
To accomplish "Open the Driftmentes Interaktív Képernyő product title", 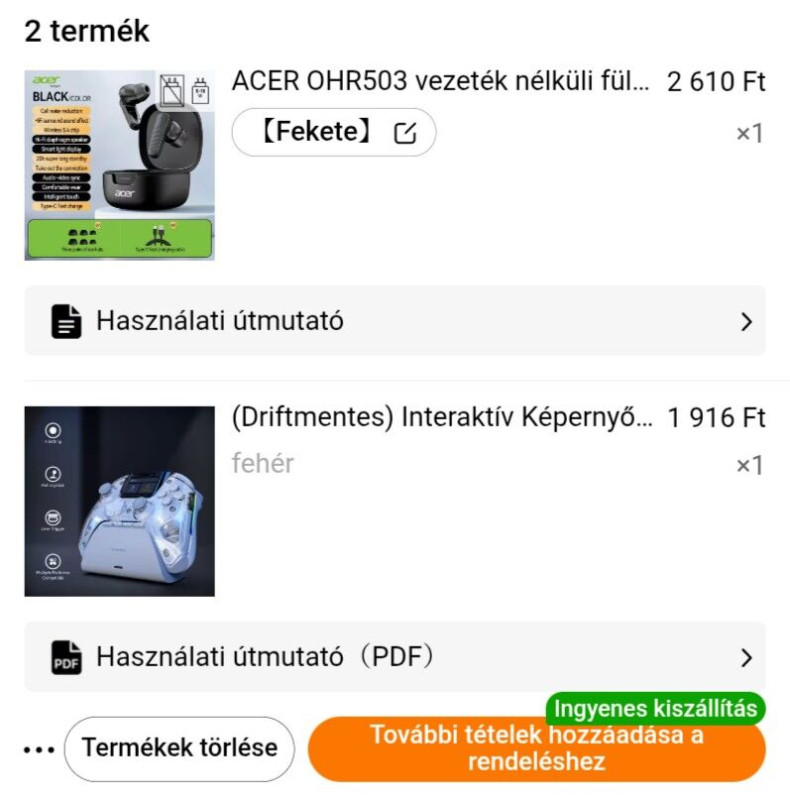I will (x=440, y=418).
